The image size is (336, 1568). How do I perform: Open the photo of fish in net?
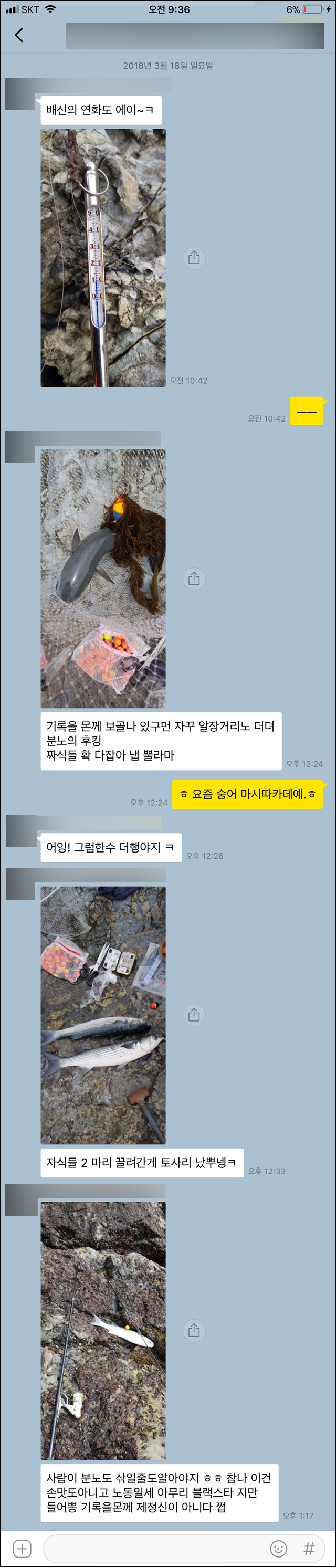tap(103, 578)
